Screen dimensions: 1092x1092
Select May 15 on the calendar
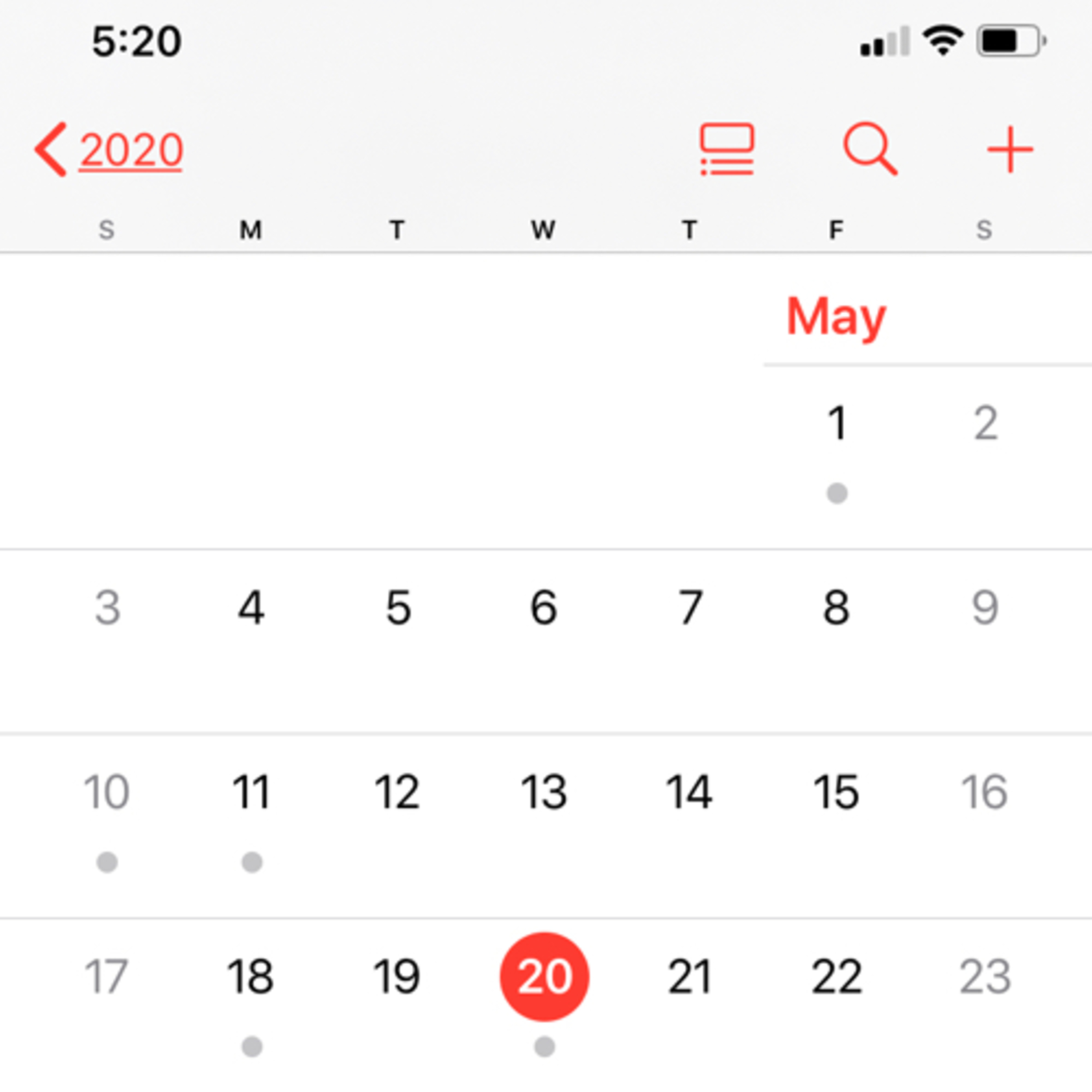[836, 792]
